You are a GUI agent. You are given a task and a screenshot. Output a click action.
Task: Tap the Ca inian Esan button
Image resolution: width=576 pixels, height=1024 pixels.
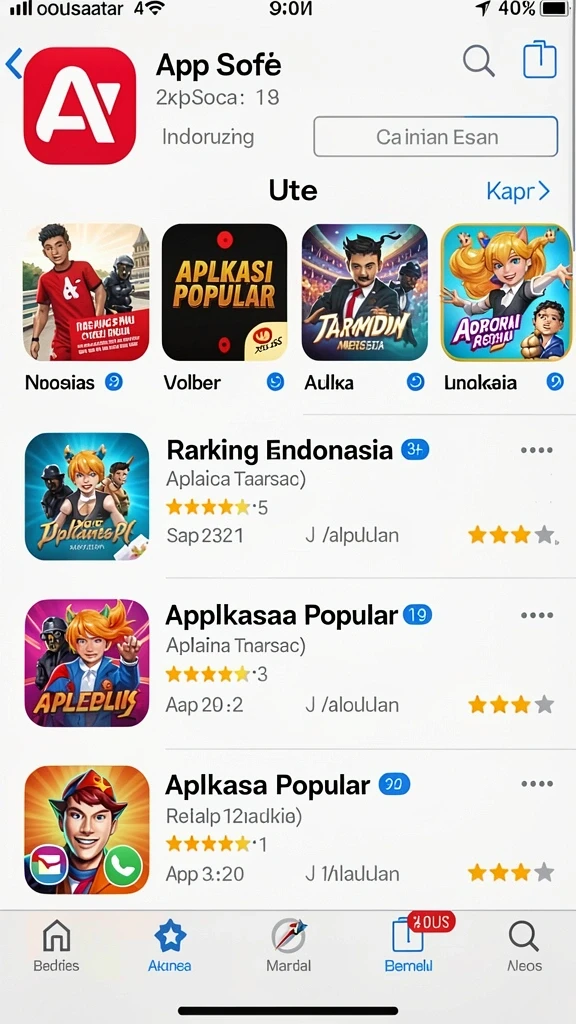click(436, 136)
